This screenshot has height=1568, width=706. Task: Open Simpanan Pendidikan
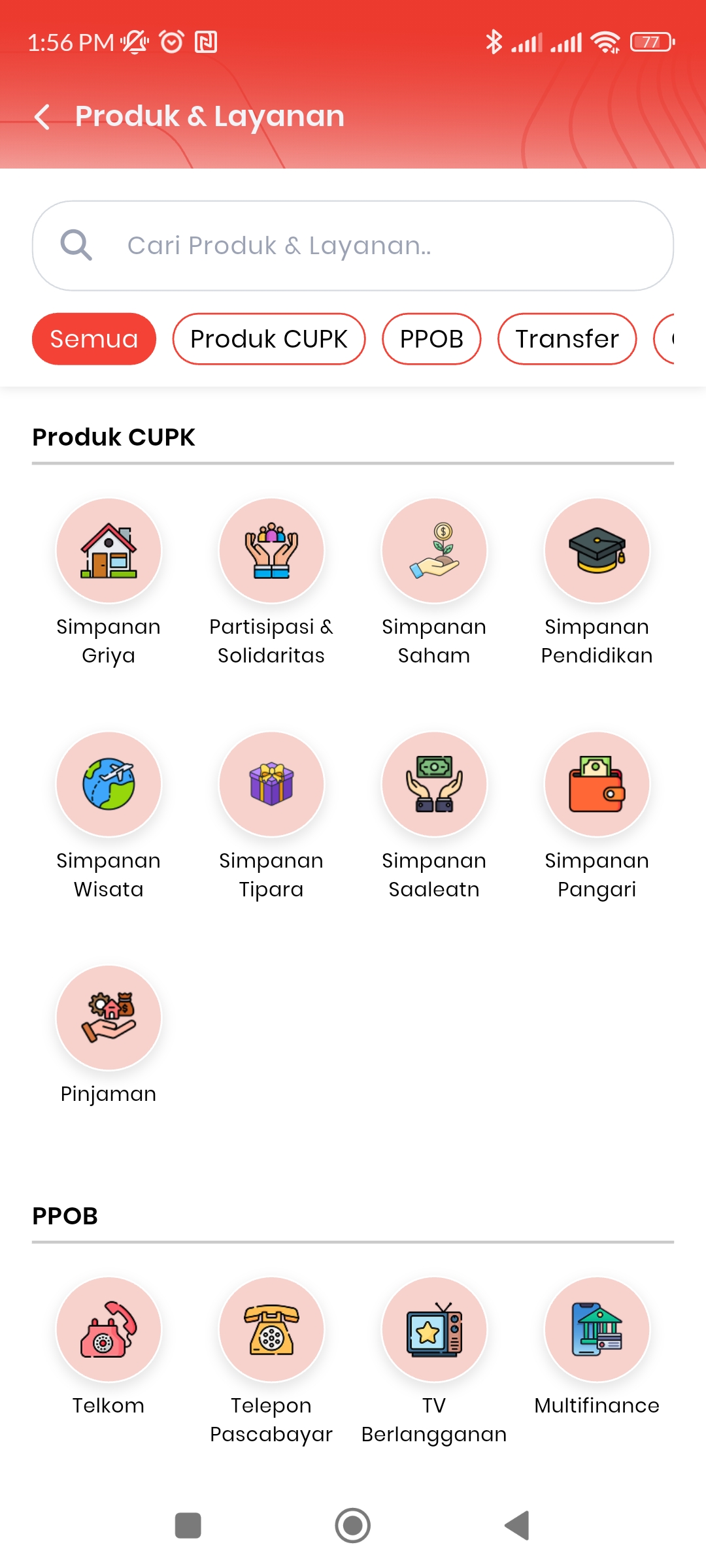[597, 581]
